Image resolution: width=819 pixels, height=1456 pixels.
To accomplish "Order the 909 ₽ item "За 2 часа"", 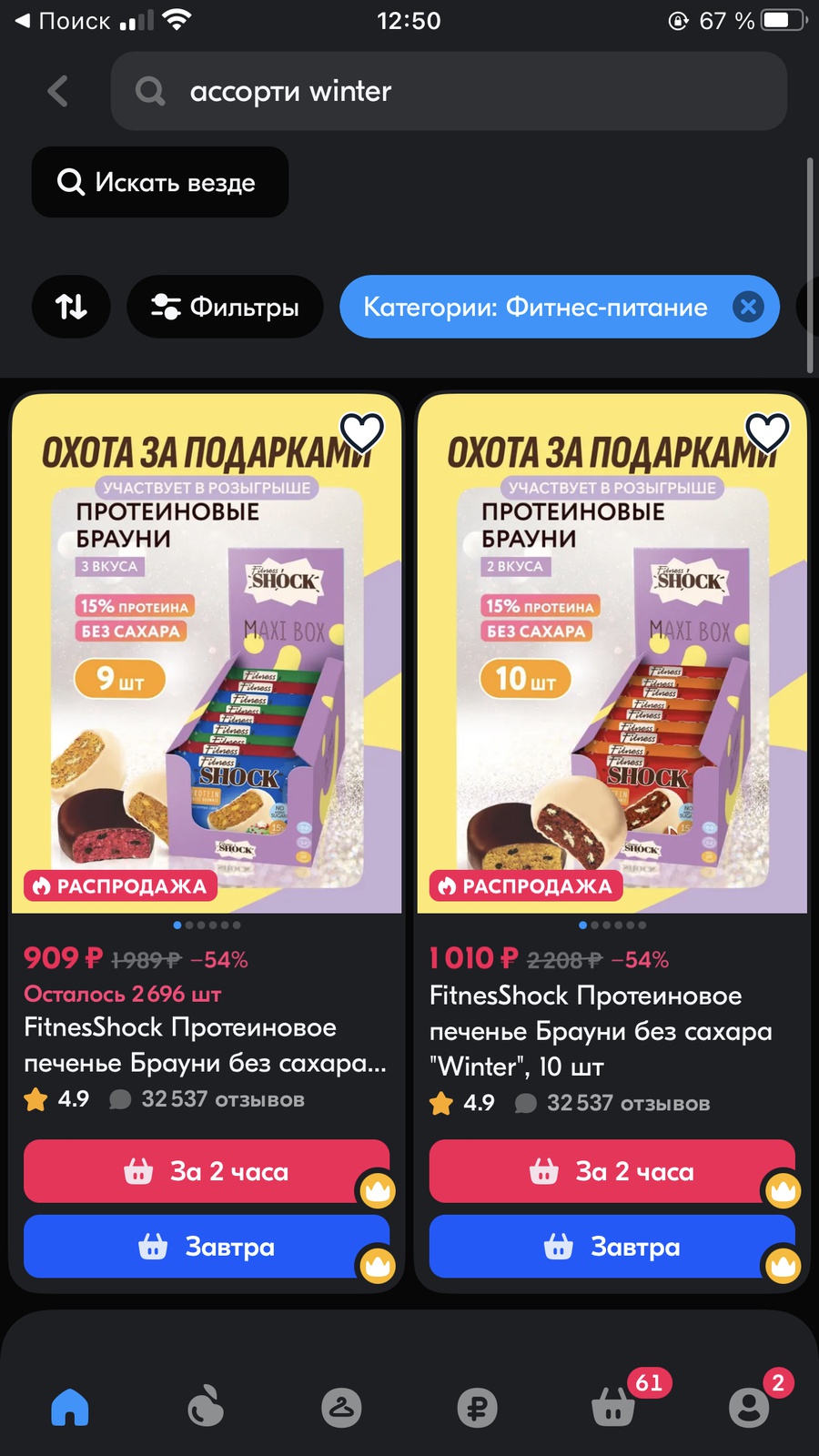I will click(207, 1171).
